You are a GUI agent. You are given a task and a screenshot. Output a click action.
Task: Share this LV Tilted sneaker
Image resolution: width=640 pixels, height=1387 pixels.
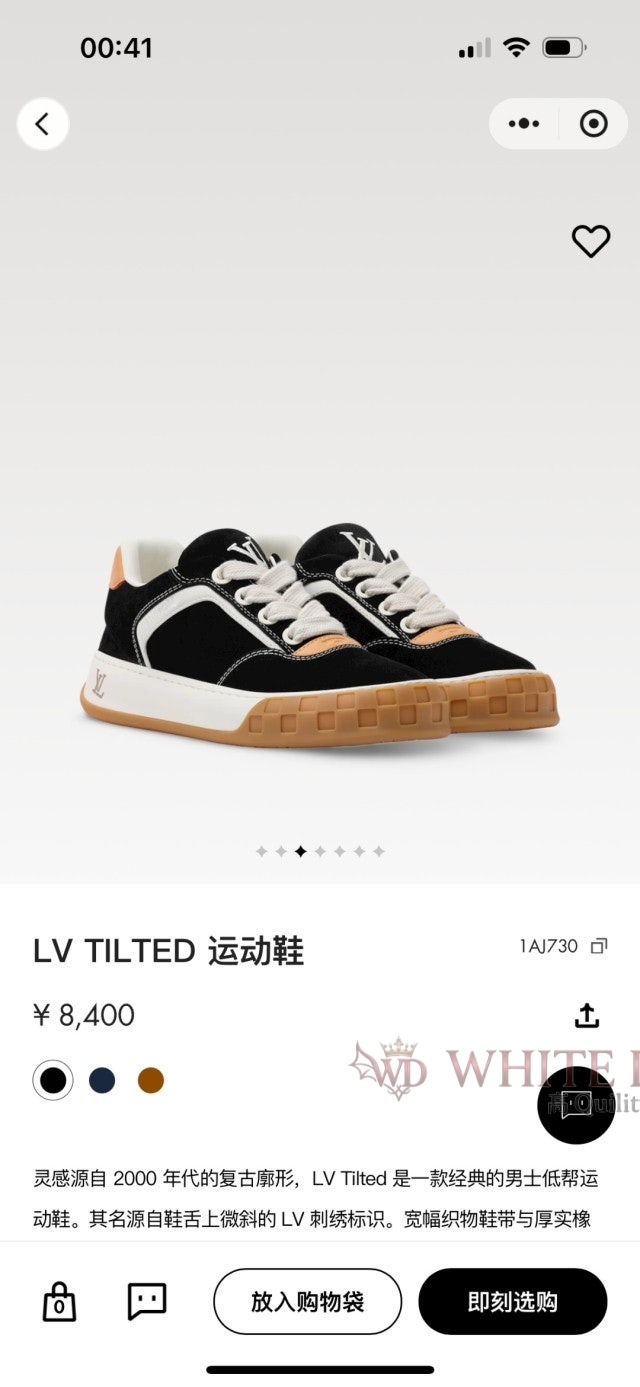point(587,1015)
